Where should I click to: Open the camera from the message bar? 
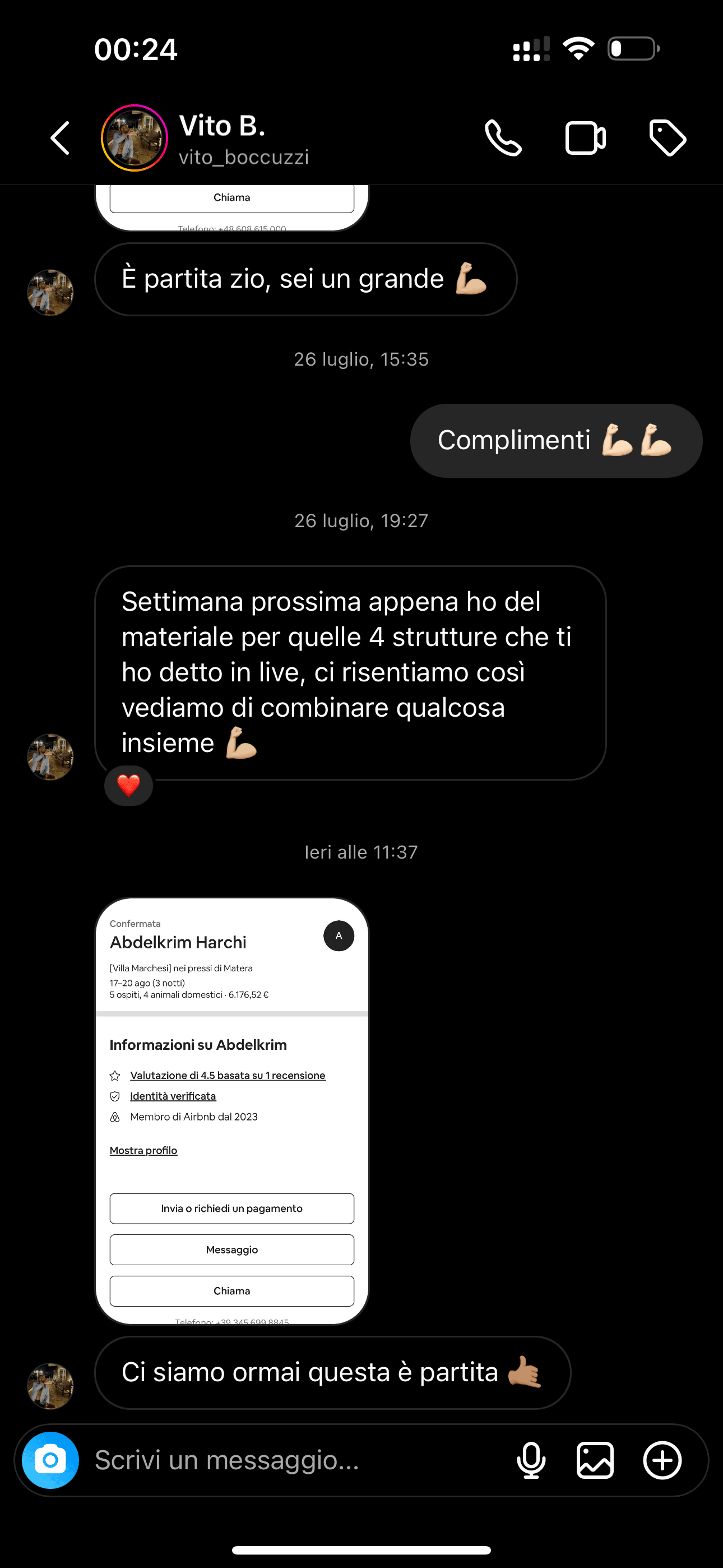click(x=50, y=1460)
